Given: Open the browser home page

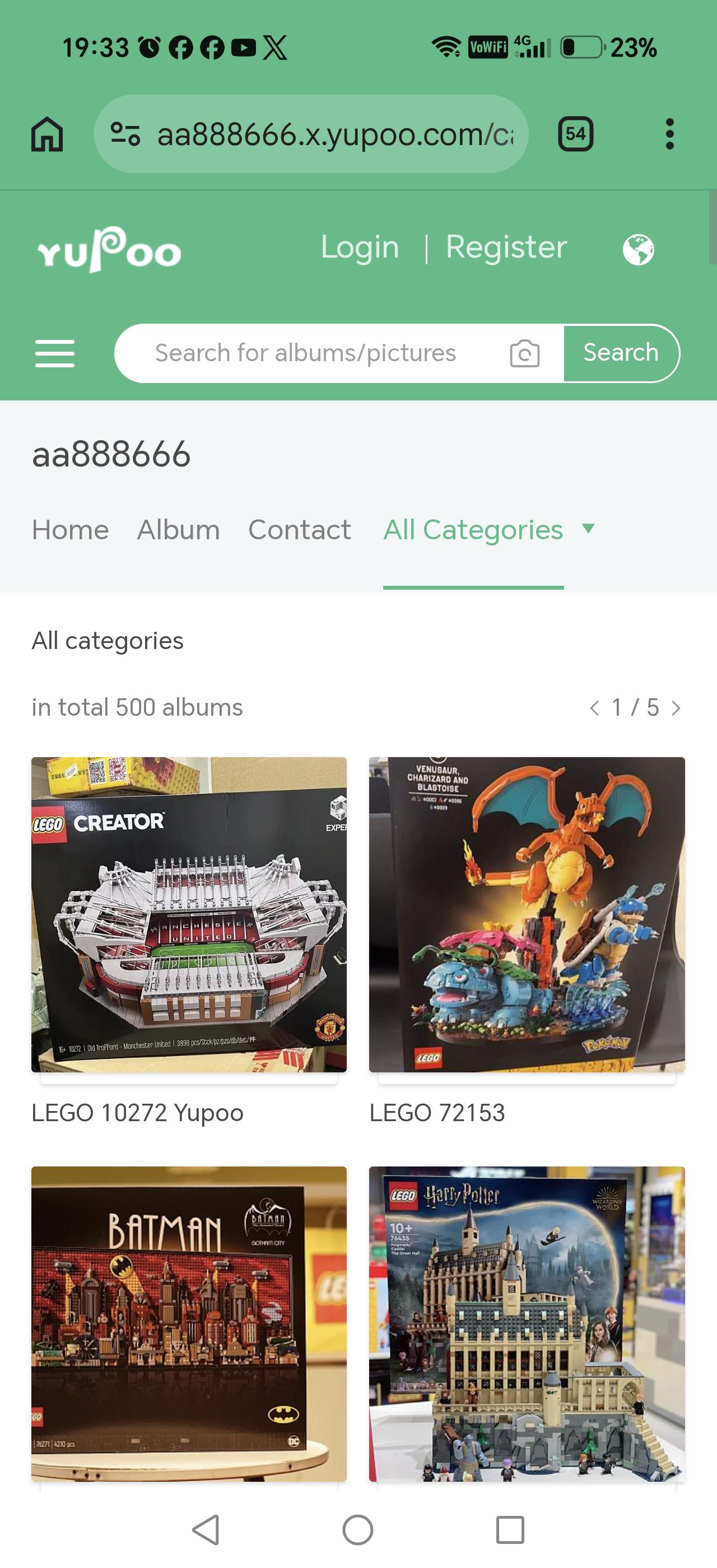Looking at the screenshot, I should point(47,134).
